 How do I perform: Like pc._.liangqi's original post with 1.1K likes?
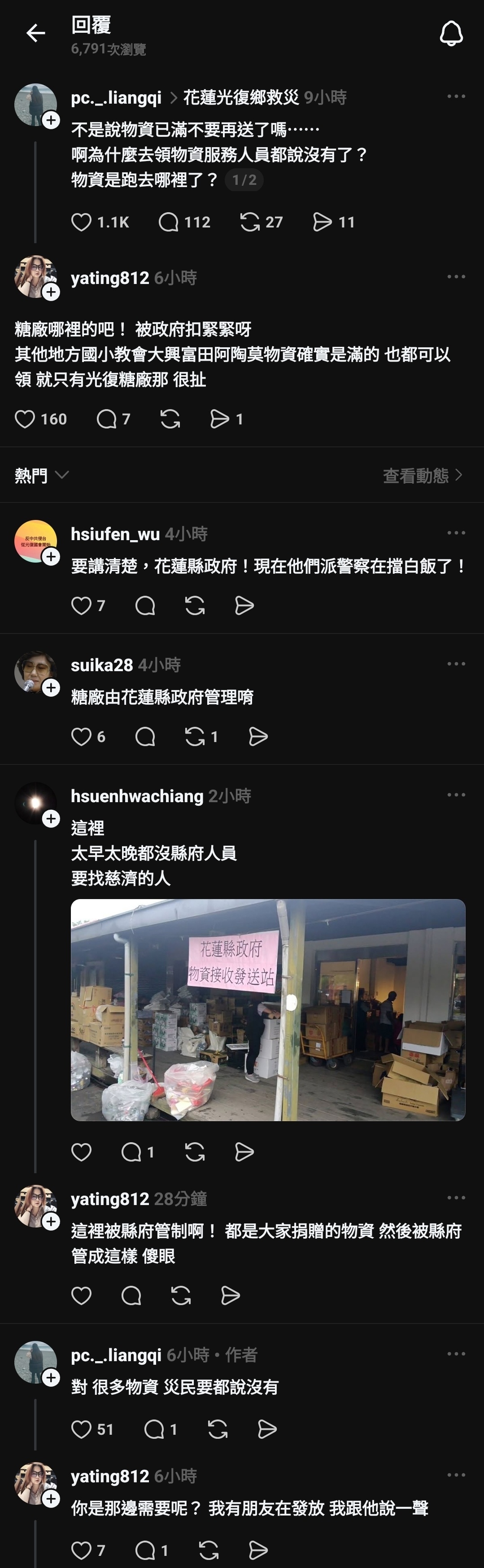(x=82, y=222)
